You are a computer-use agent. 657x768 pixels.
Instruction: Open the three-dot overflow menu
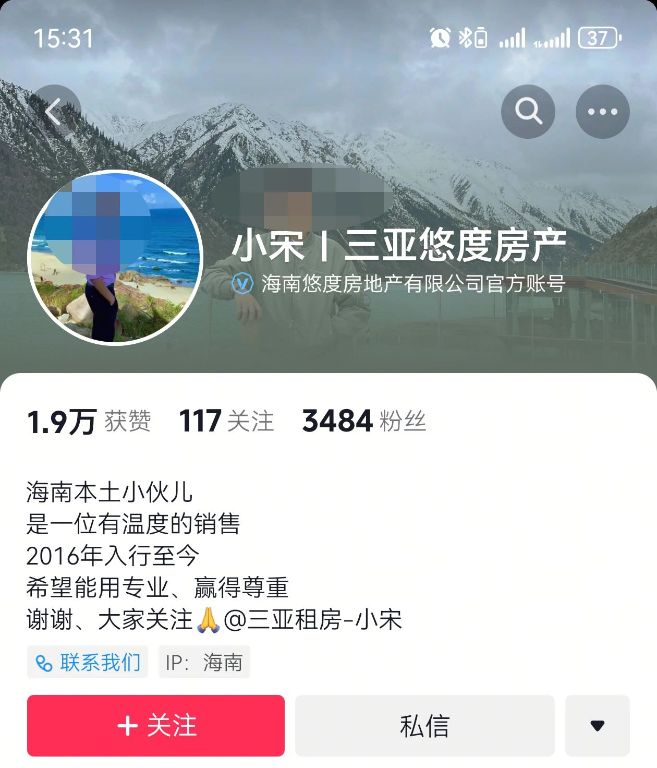coord(602,112)
